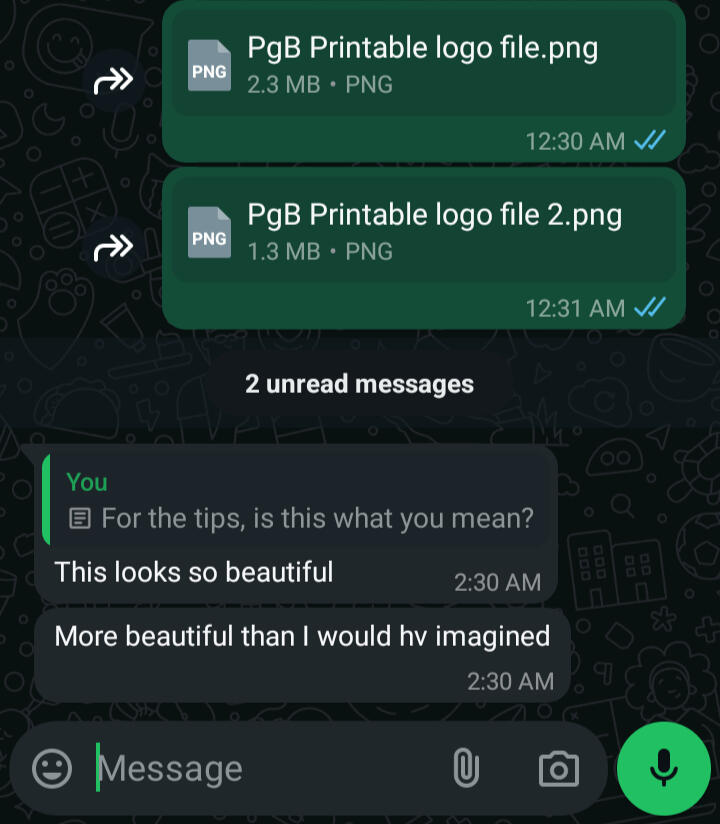Open the emoji picker
This screenshot has height=824, width=720.
pyautogui.click(x=52, y=769)
